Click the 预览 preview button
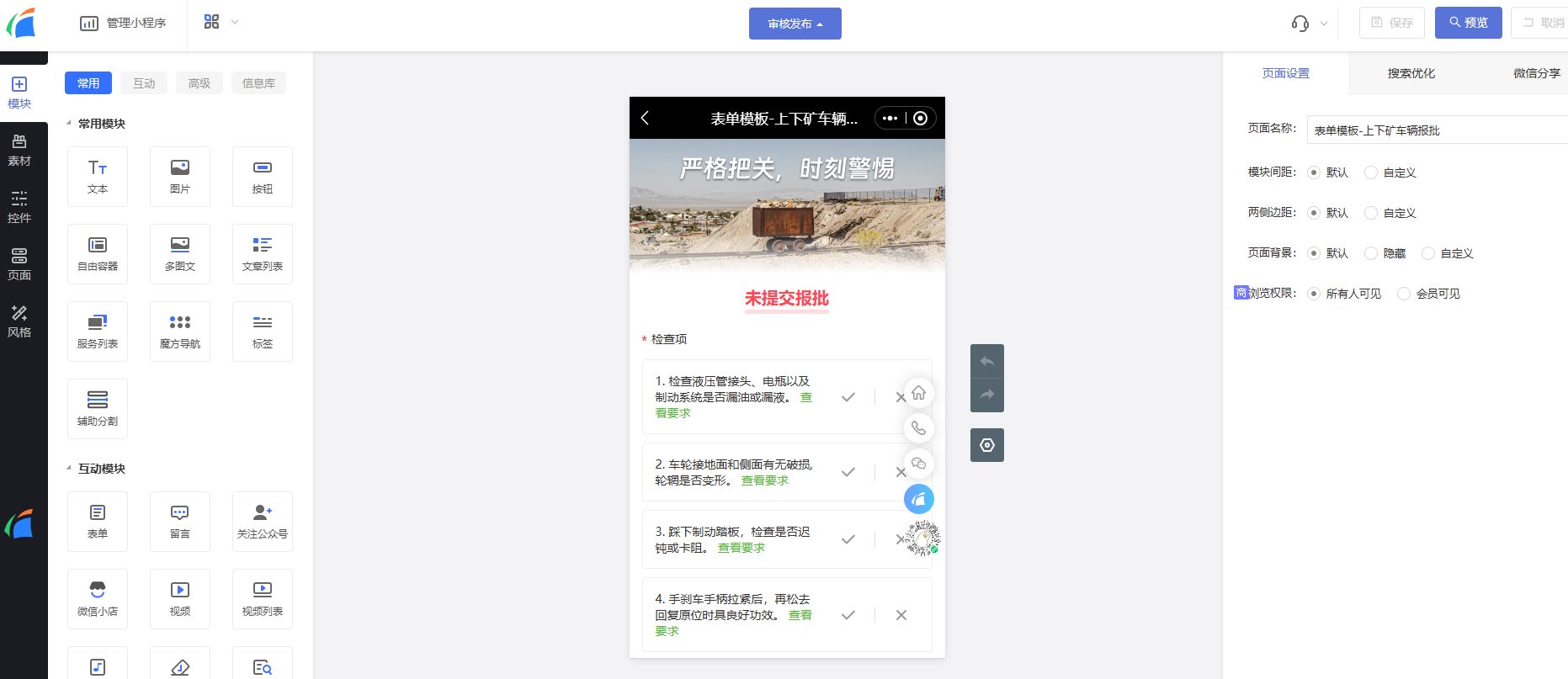 (1468, 23)
